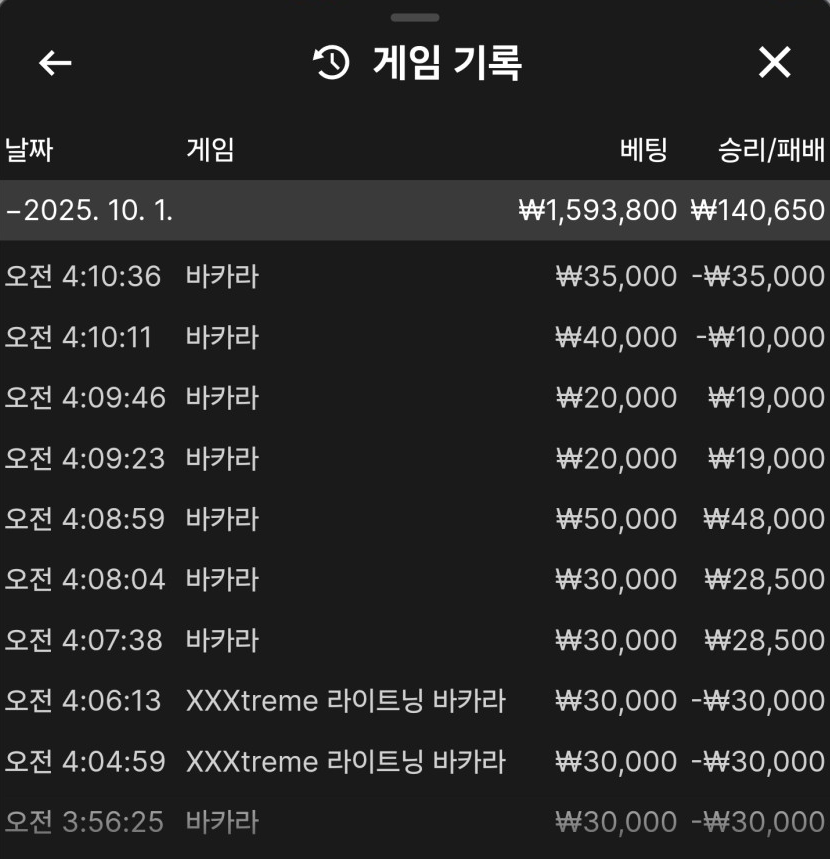View details of the 오전 4:09:46 바카라 round

(414, 398)
